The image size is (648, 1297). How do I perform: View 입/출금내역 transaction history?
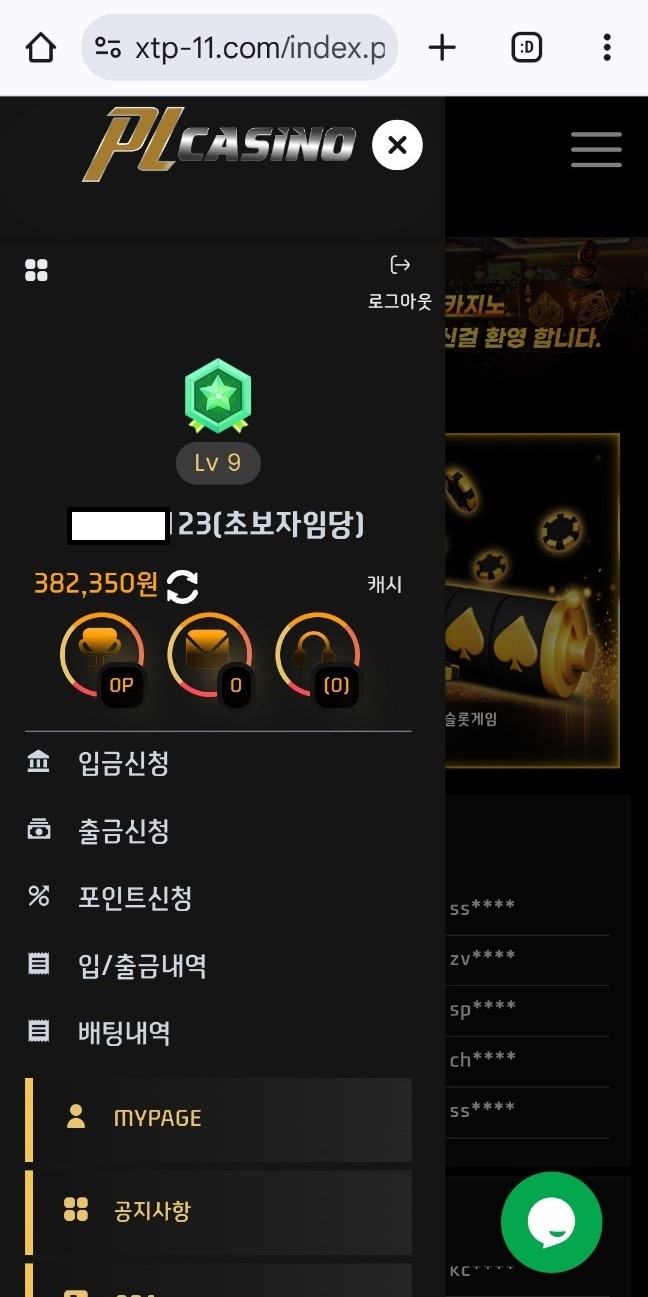tap(142, 965)
